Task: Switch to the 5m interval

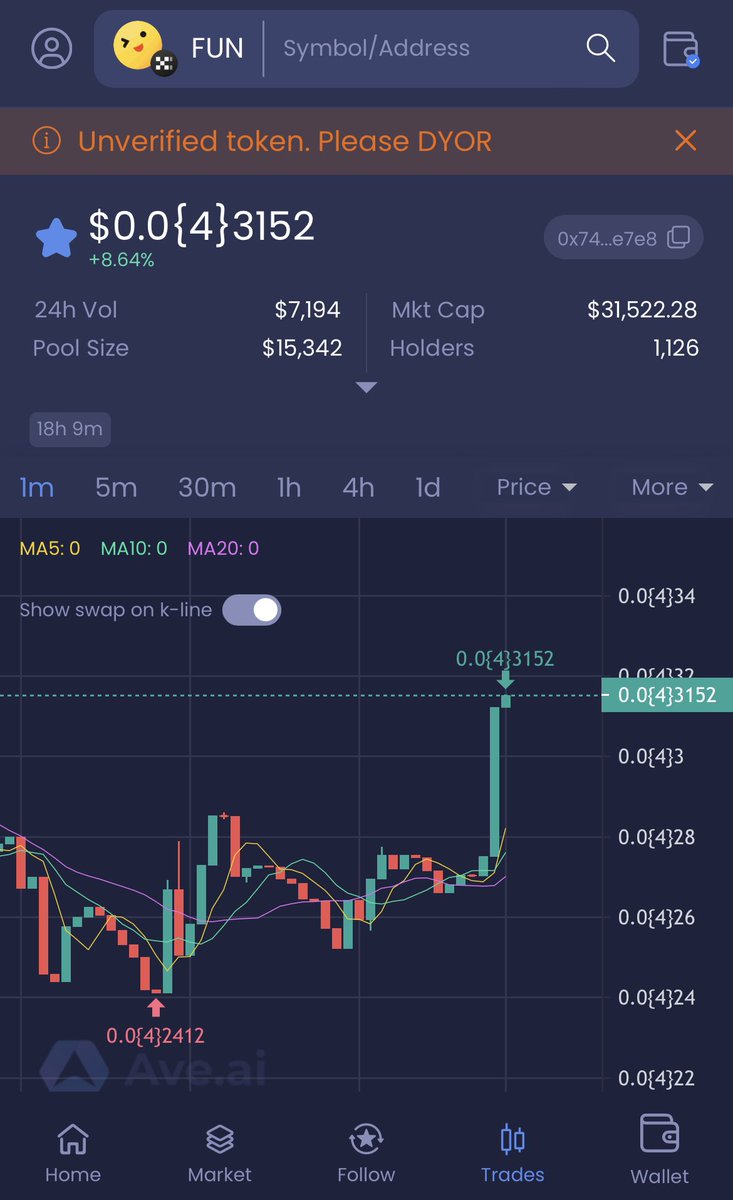Action: [x=116, y=487]
